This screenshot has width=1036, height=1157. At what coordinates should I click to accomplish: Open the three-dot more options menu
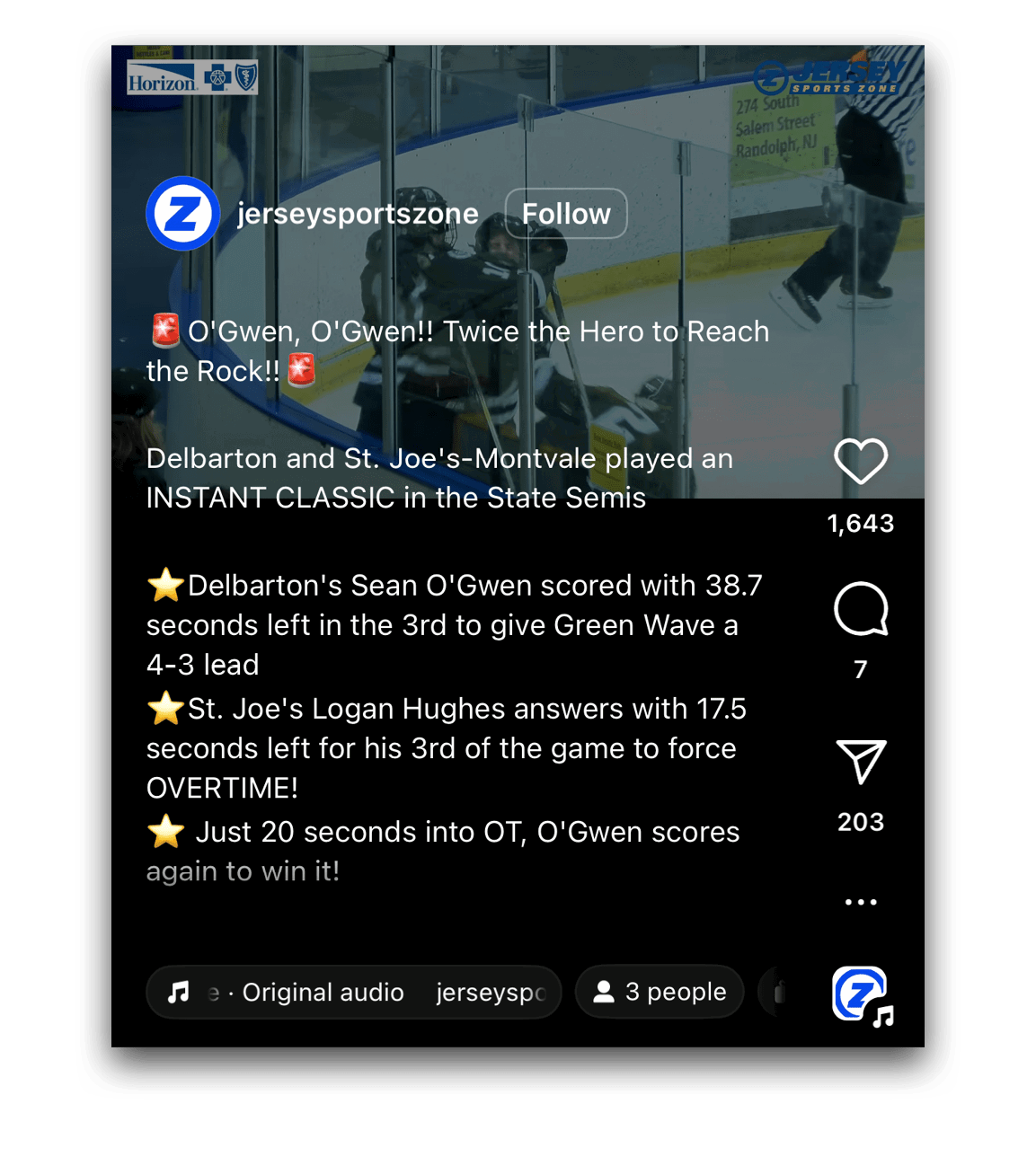tap(860, 902)
